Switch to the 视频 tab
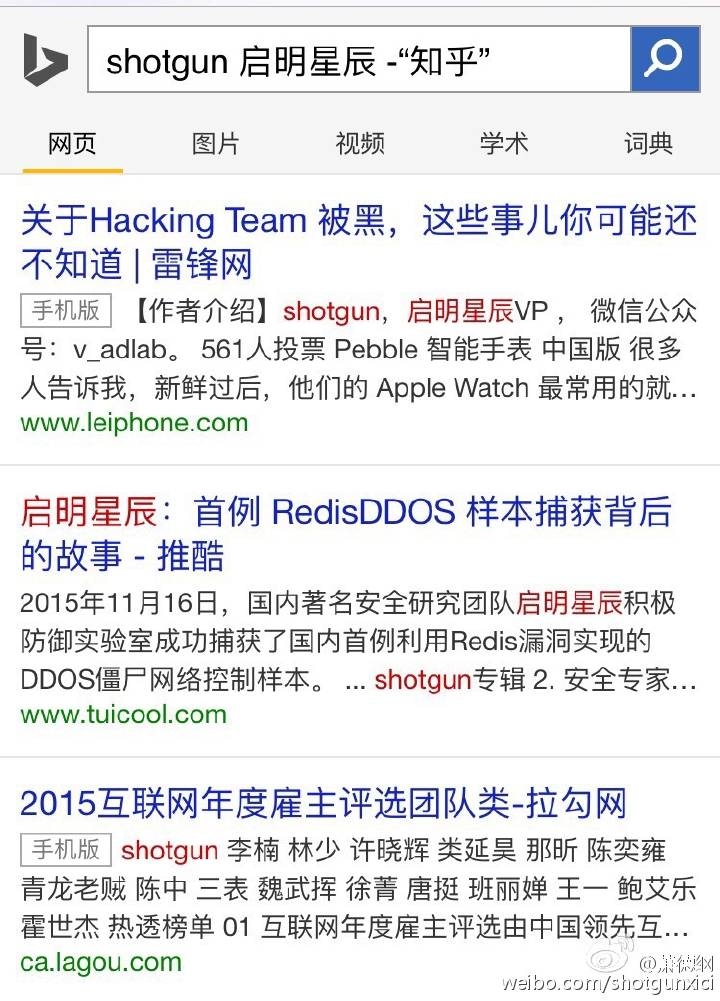The height and width of the screenshot is (1001, 720). [x=357, y=144]
